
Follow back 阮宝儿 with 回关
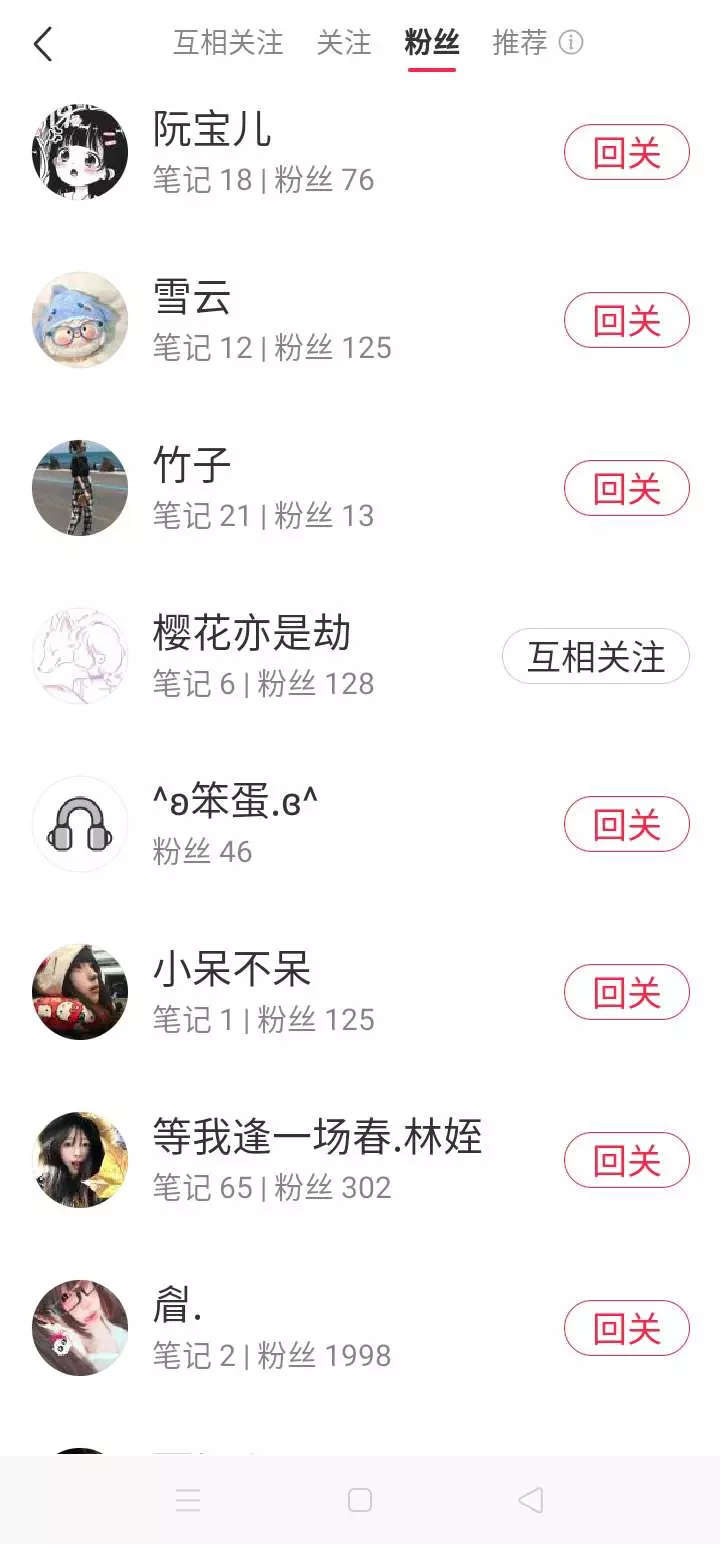pyautogui.click(x=627, y=153)
